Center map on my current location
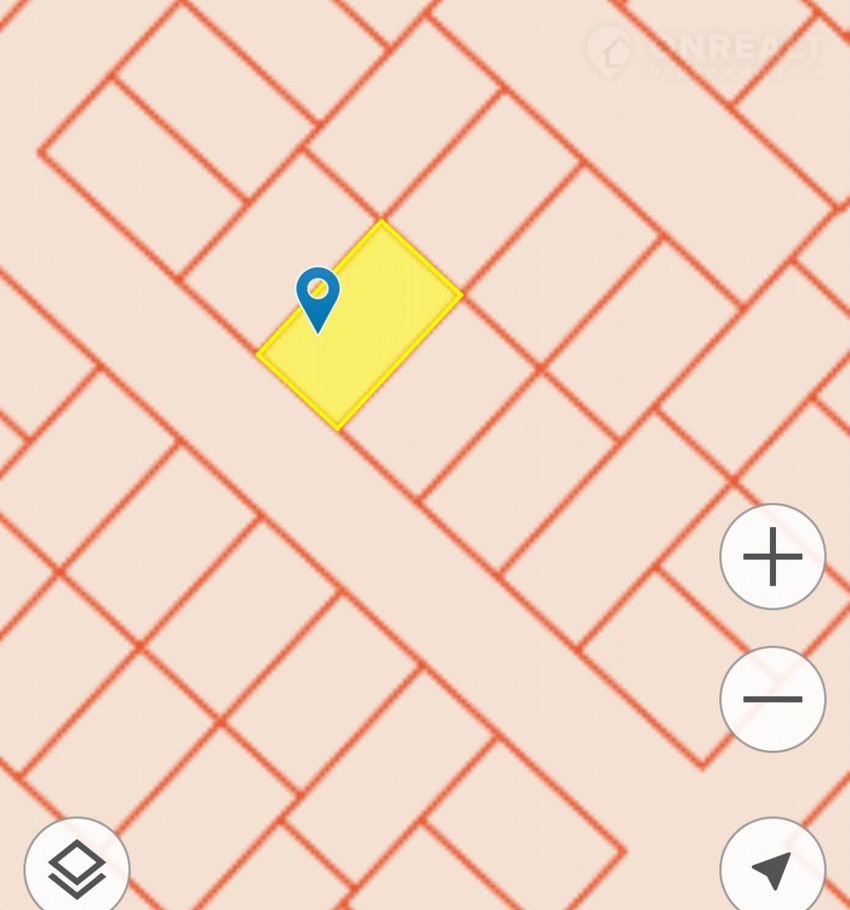 (x=772, y=868)
